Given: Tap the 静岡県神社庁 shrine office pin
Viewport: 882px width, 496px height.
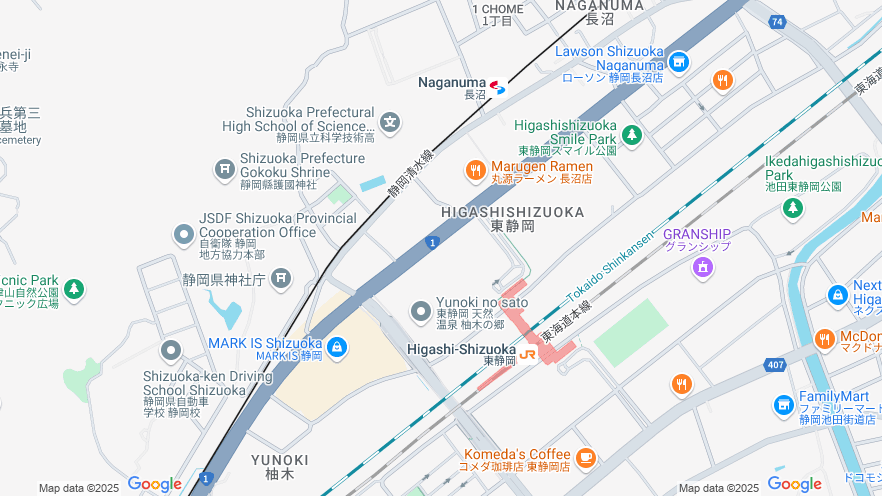Looking at the screenshot, I should tap(282, 277).
